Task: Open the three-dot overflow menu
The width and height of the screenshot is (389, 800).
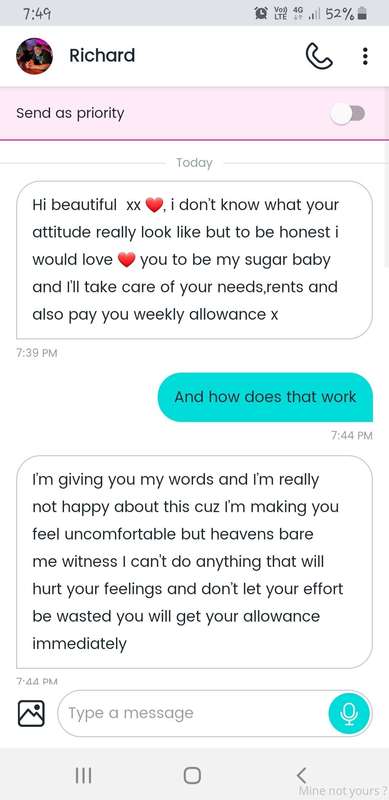Action: pos(365,56)
